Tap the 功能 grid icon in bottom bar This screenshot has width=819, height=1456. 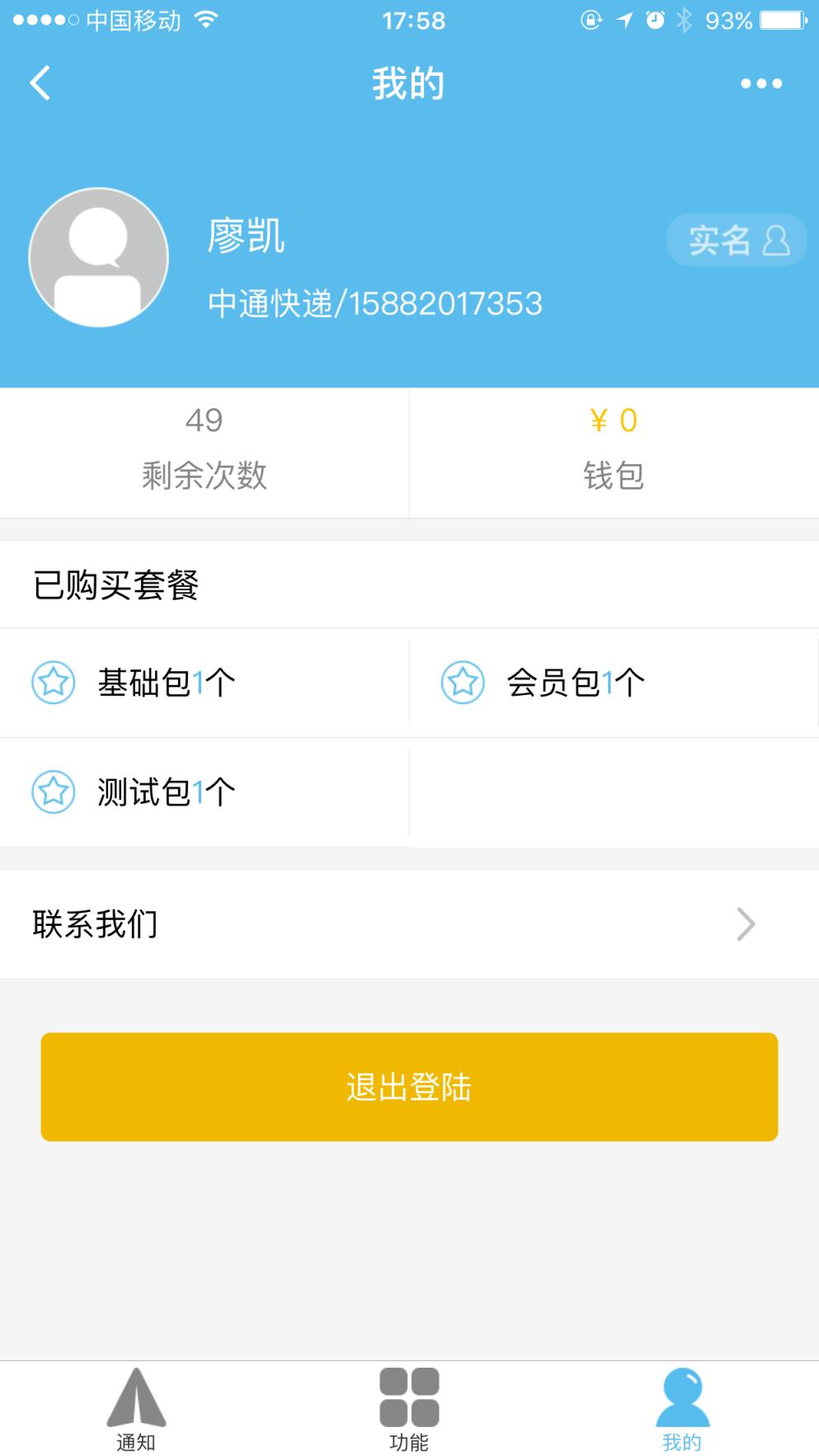coord(409,1399)
